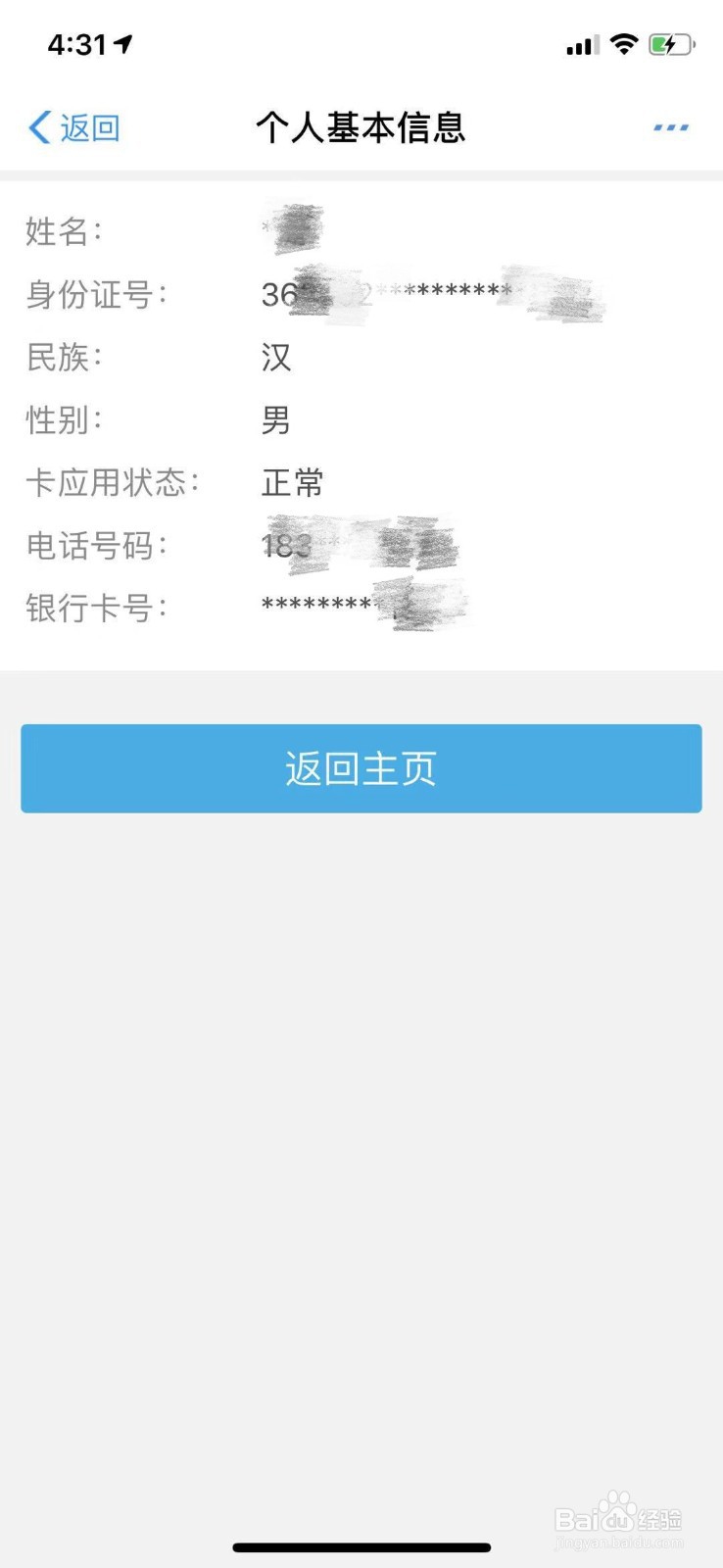Tap the 返回 back link
Viewport: 723px width, 1568px height.
(x=89, y=127)
